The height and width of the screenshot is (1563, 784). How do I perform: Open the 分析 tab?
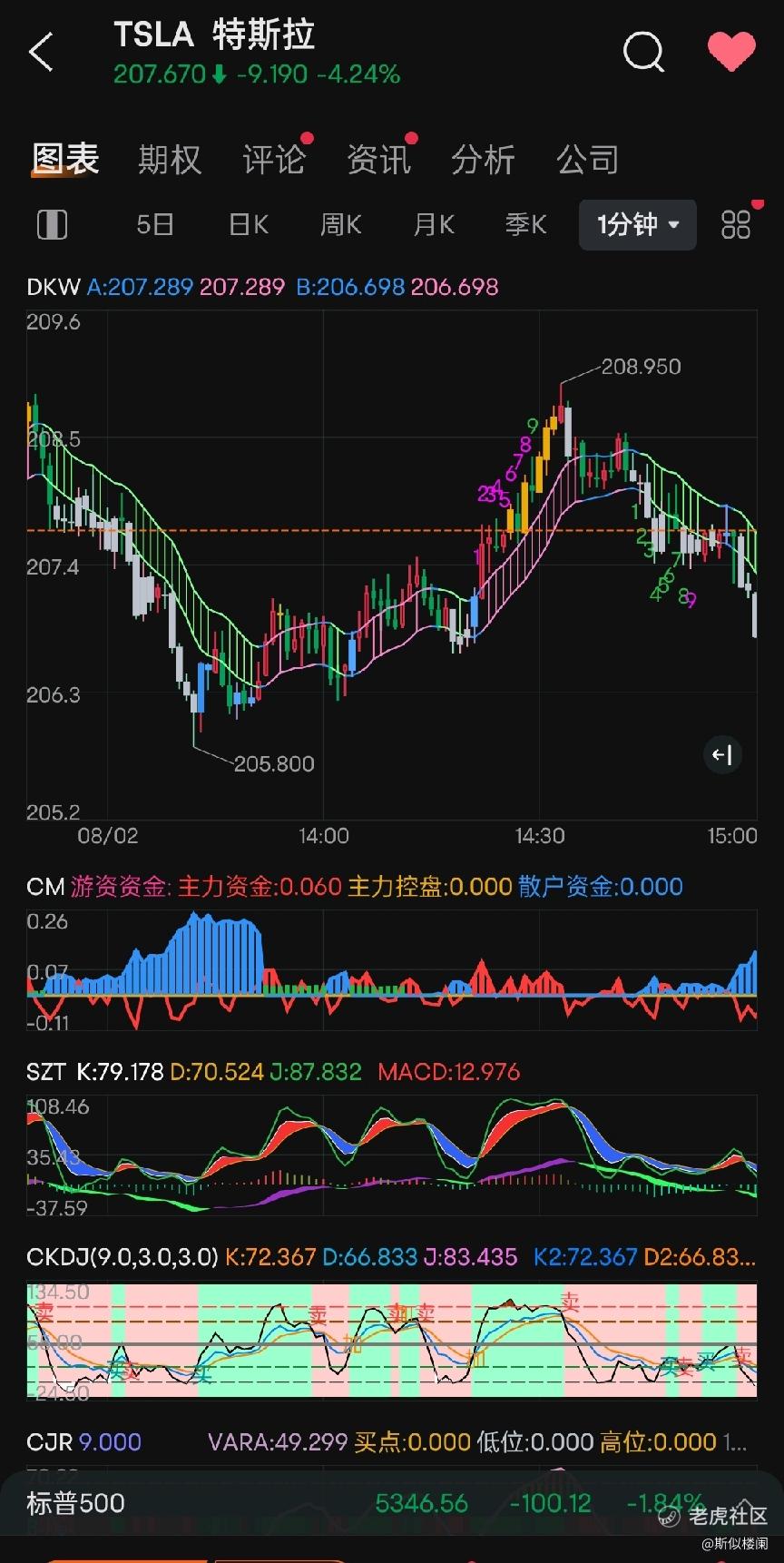tap(484, 161)
